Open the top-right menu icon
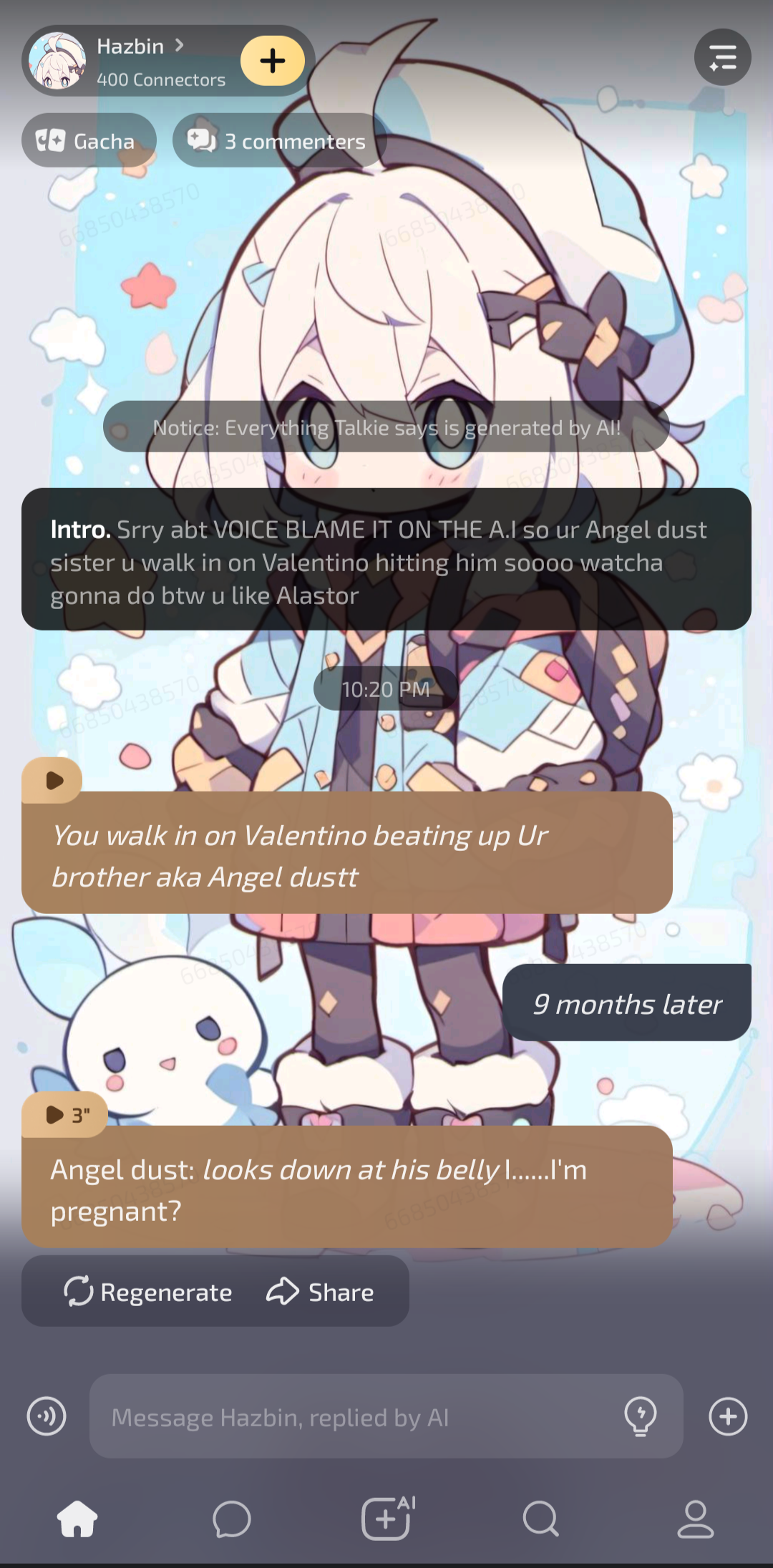The height and width of the screenshot is (1568, 773). [x=722, y=57]
